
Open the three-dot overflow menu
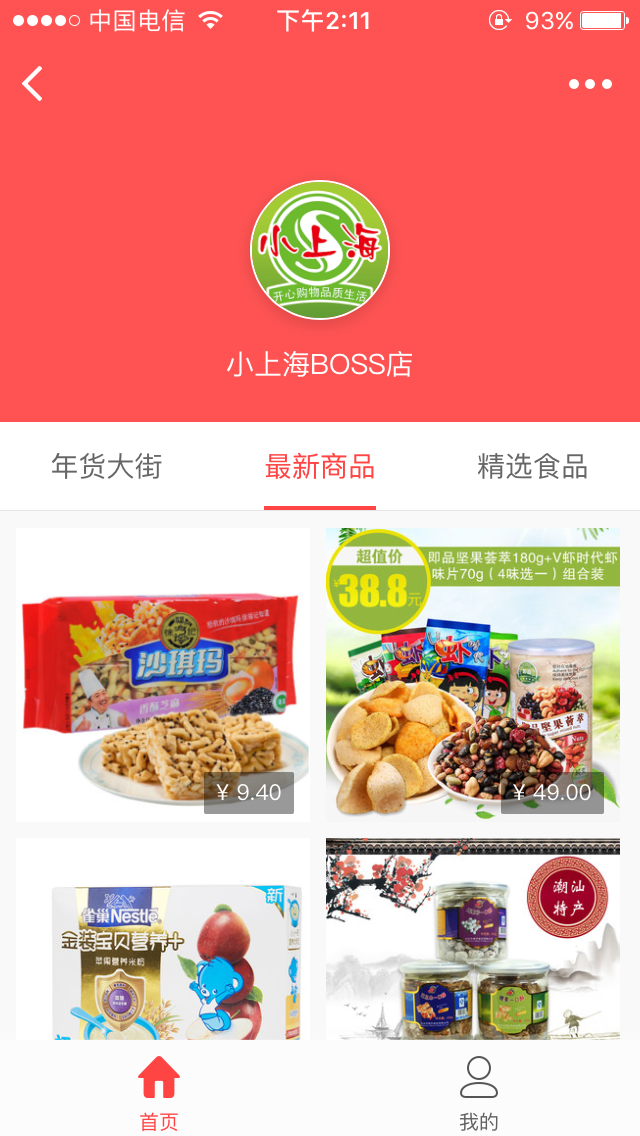pos(590,84)
